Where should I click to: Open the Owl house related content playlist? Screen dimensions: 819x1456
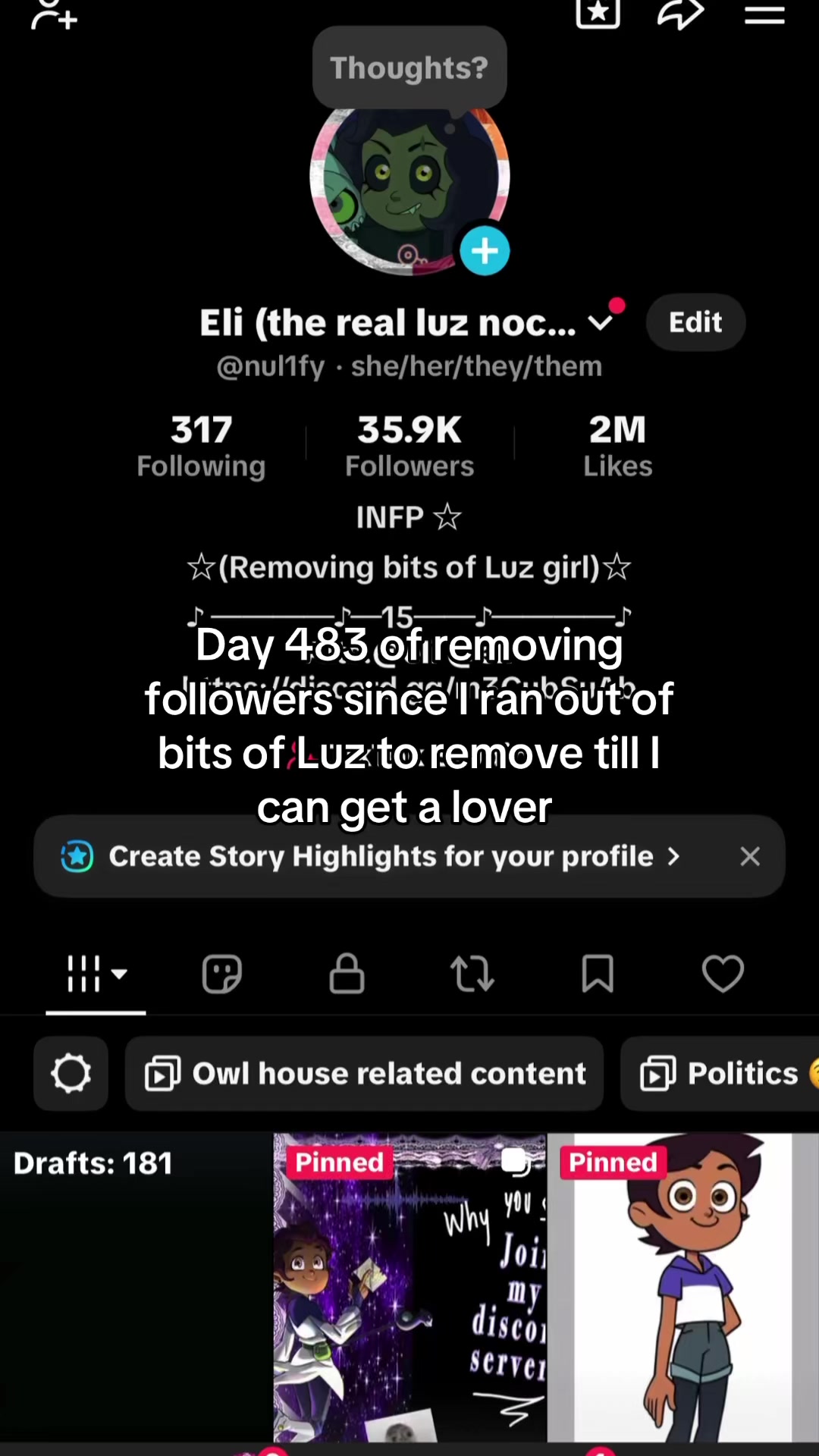364,1074
